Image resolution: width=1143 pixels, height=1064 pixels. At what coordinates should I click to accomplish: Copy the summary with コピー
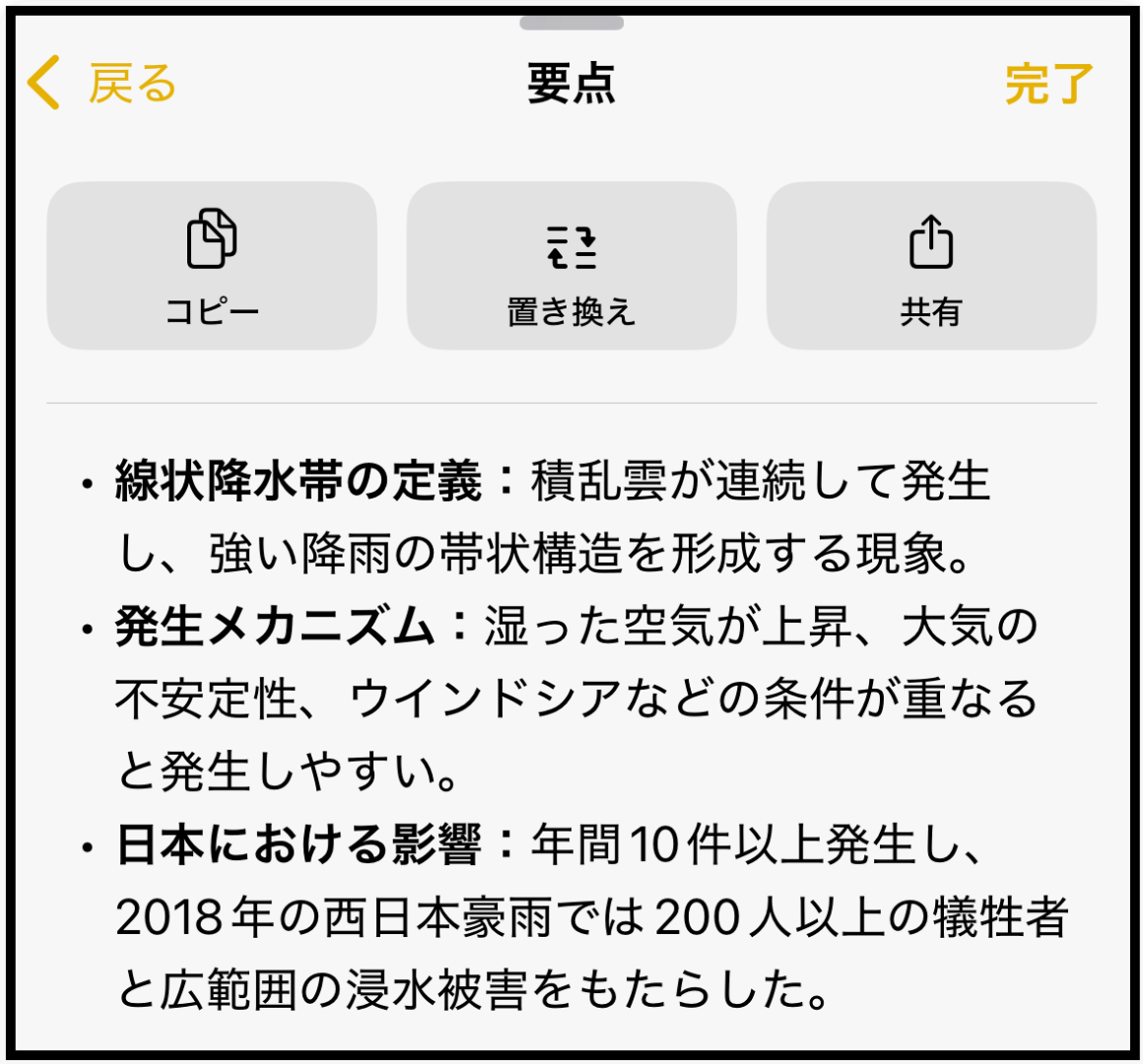(x=212, y=265)
